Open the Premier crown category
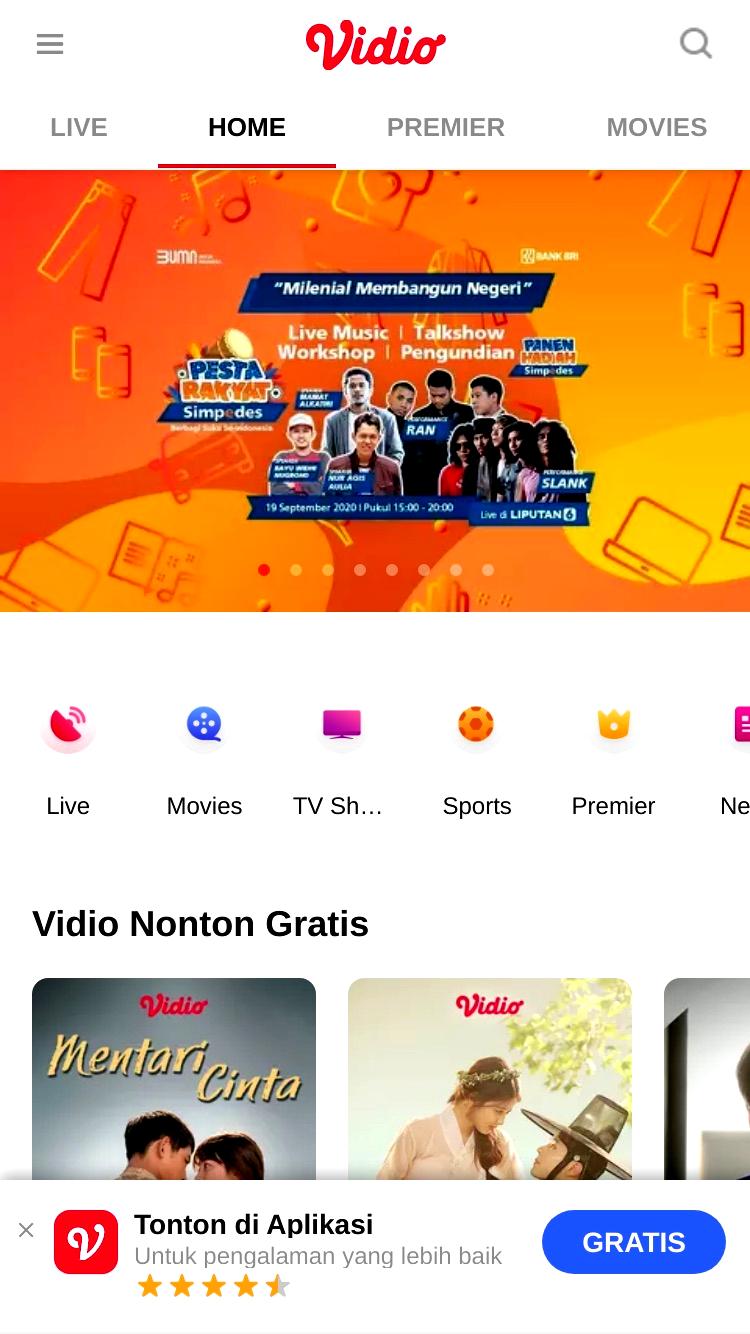This screenshot has height=1334, width=750. [613, 758]
